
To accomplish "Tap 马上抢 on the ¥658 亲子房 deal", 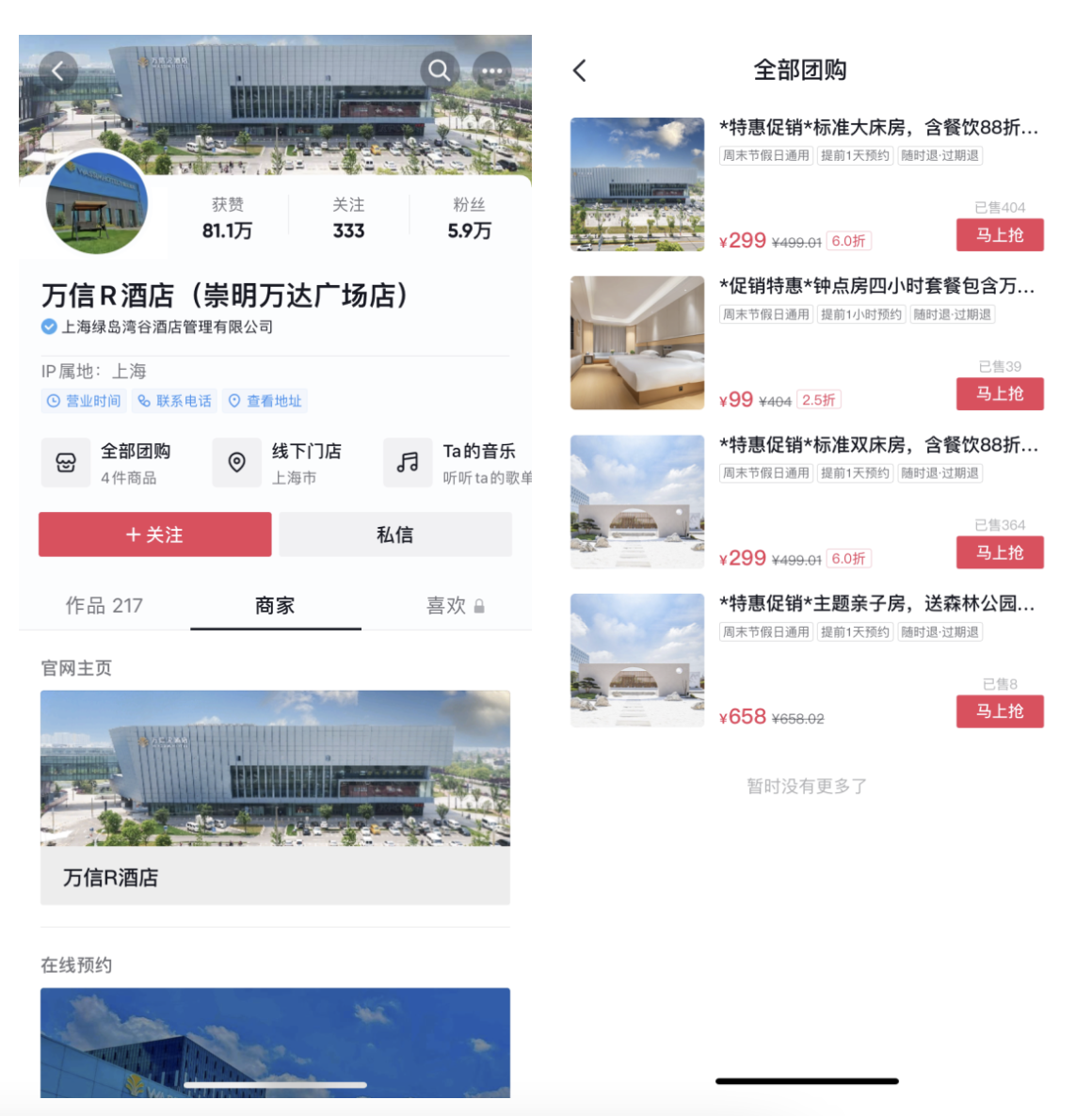I will pyautogui.click(x=1000, y=711).
